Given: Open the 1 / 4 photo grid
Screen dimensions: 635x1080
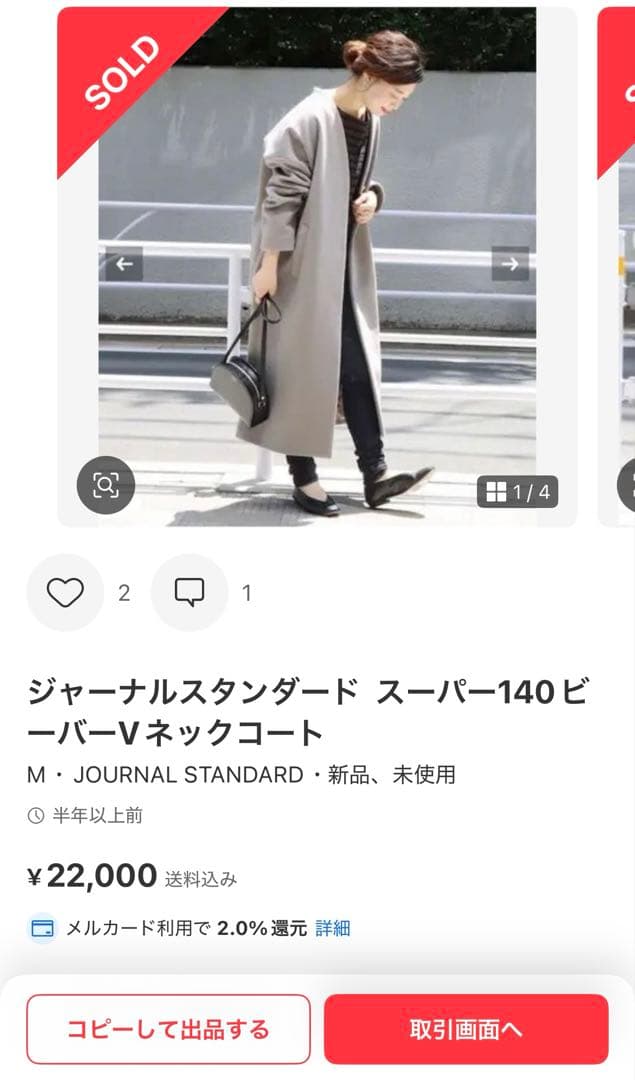Looking at the screenshot, I should coord(517,492).
